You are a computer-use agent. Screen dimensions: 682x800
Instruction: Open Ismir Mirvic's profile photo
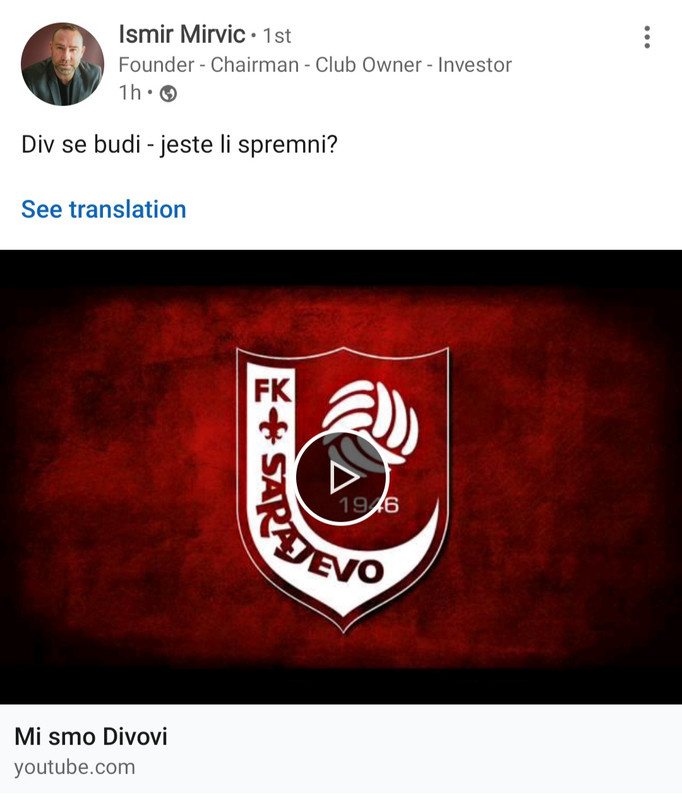tap(62, 64)
